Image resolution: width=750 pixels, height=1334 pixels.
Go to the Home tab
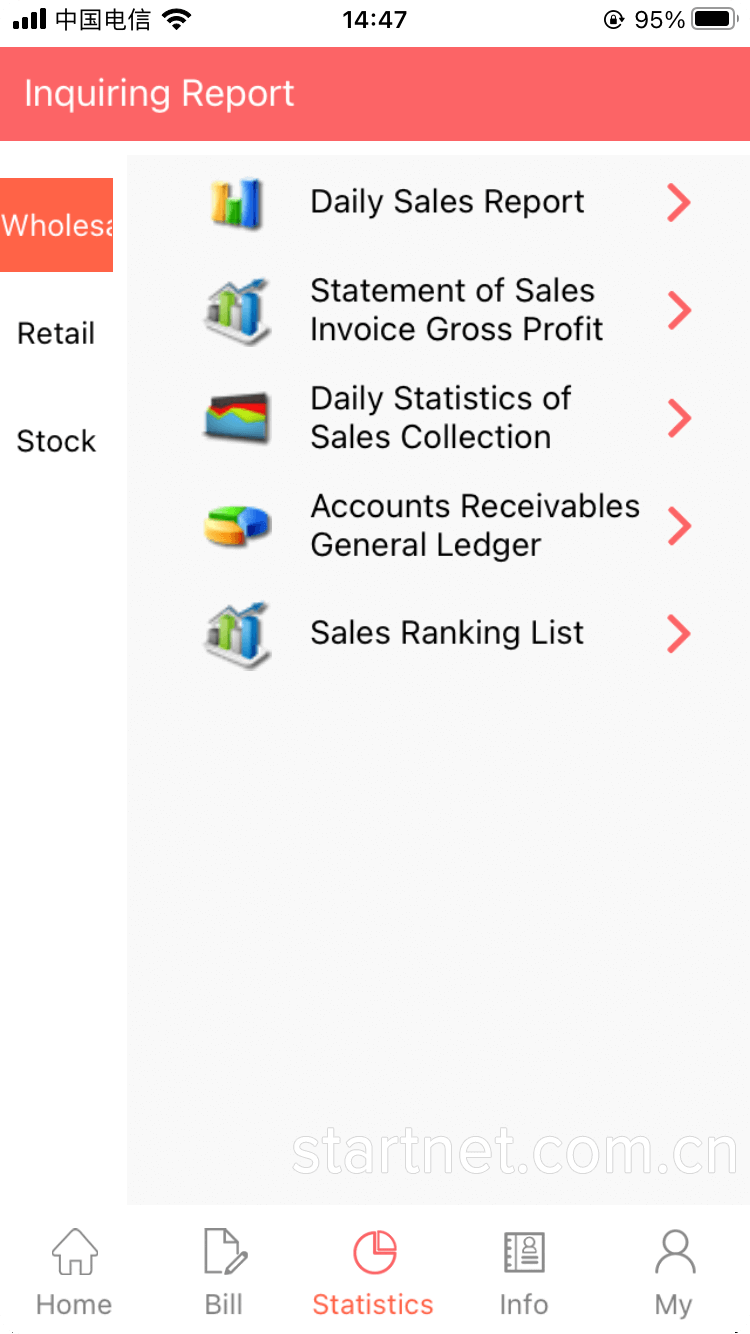tap(74, 1272)
